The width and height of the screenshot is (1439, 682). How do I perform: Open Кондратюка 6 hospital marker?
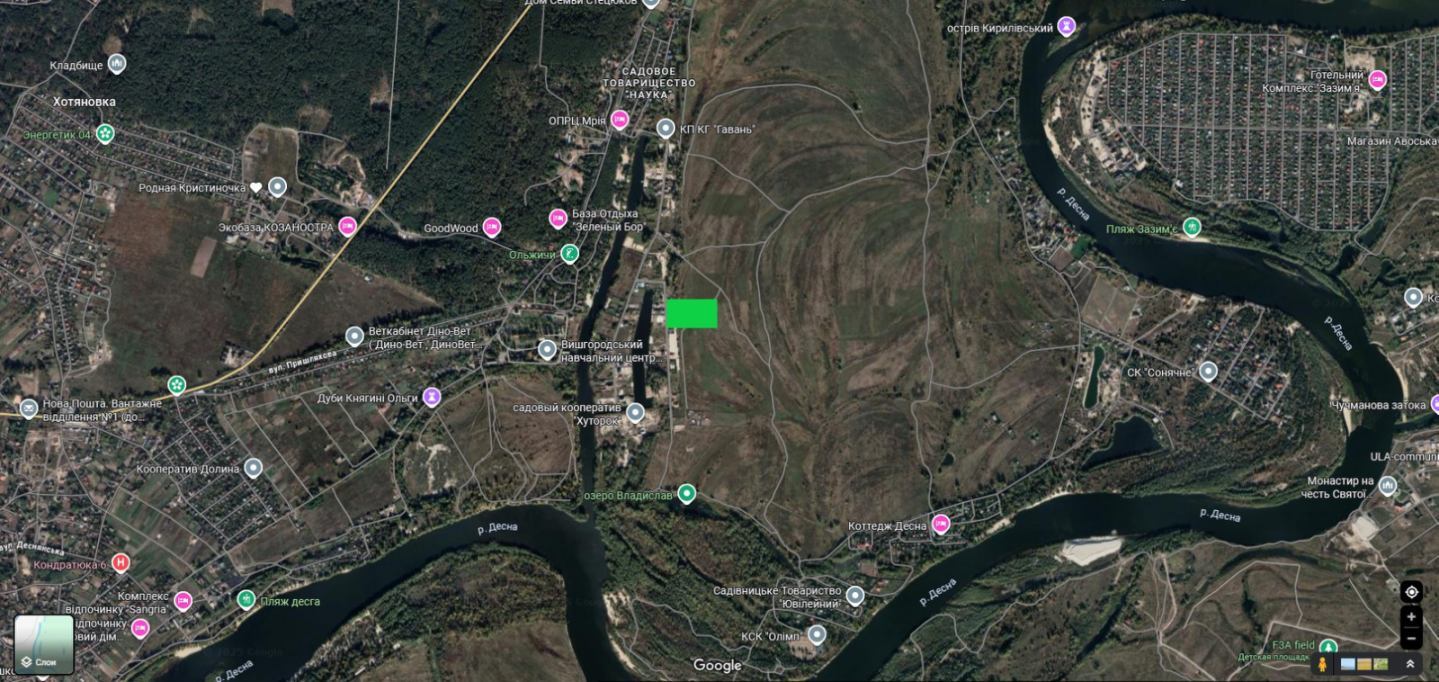[x=121, y=563]
